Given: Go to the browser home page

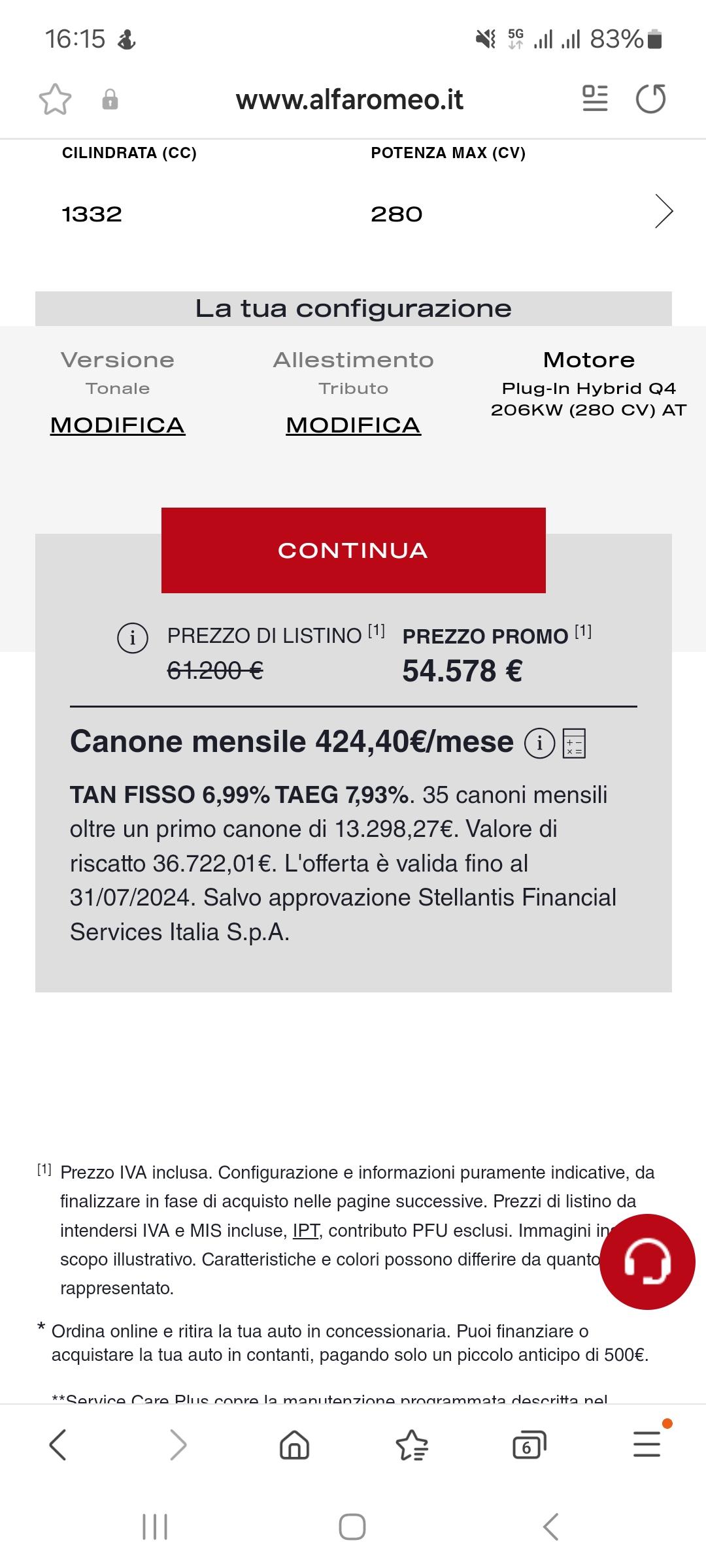Looking at the screenshot, I should (x=294, y=1445).
